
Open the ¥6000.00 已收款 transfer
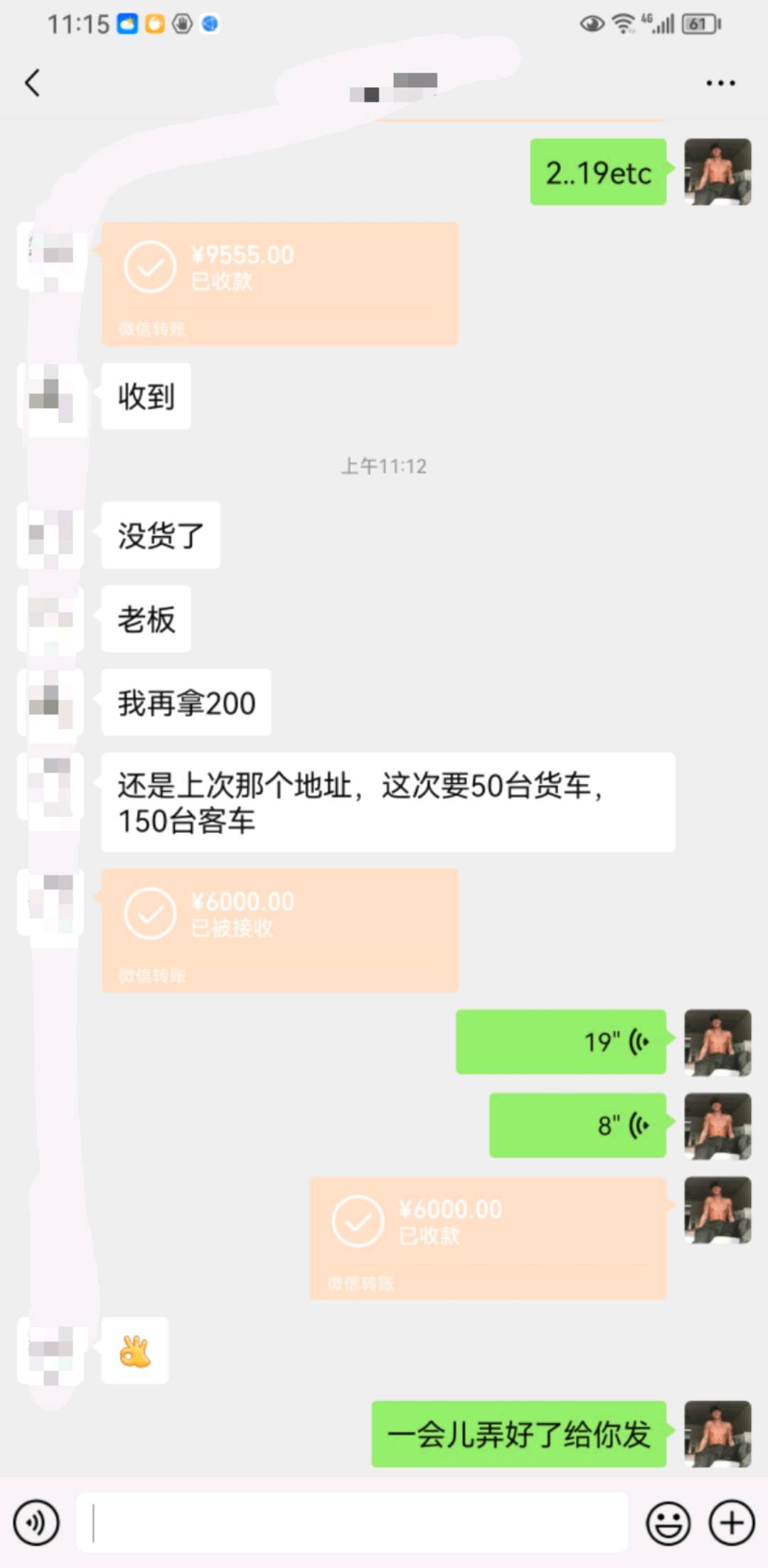tap(488, 1238)
